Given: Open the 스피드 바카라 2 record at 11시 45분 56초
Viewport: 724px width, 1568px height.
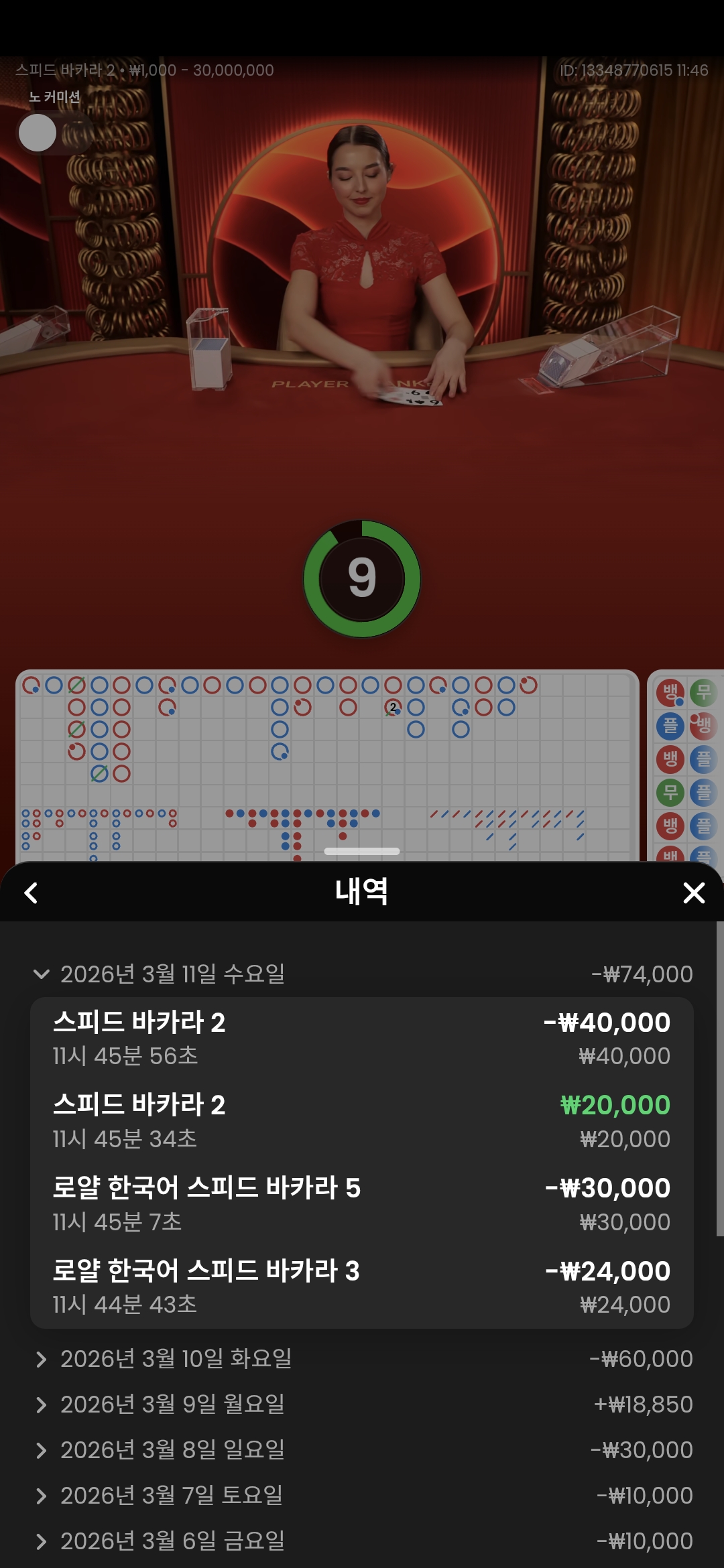Looking at the screenshot, I should [362, 1038].
